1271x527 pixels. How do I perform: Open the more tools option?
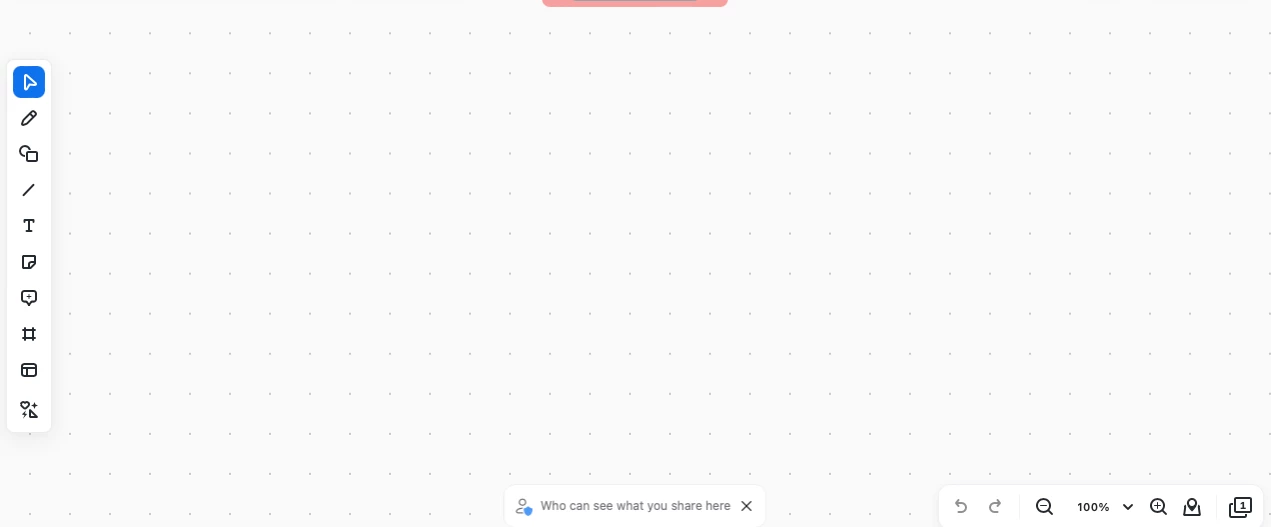(x=29, y=410)
